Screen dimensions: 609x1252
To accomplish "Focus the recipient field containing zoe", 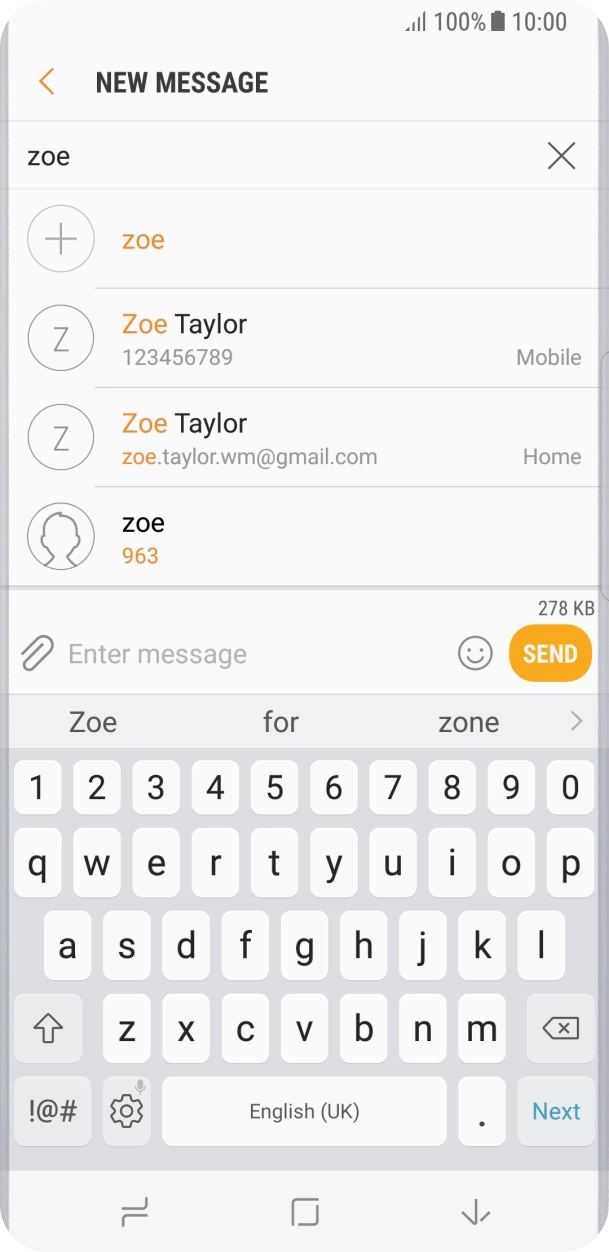I will (270, 157).
